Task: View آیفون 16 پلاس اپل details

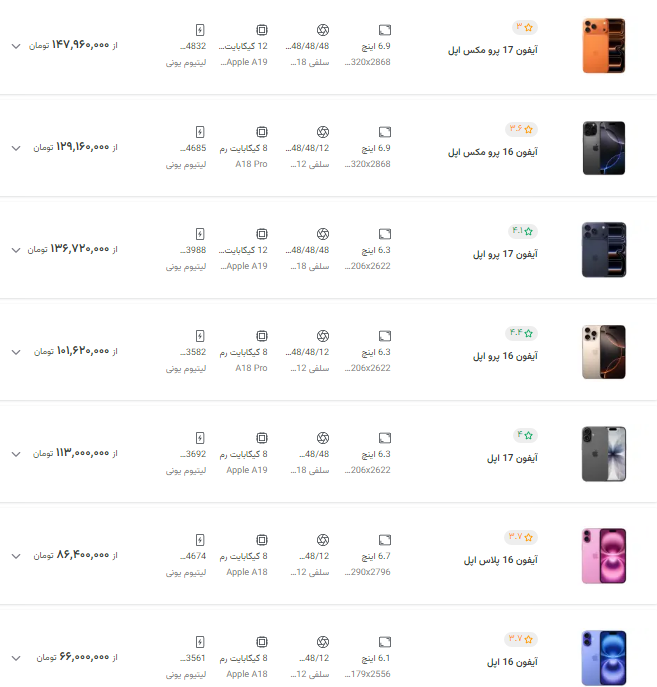Action: coord(500,560)
